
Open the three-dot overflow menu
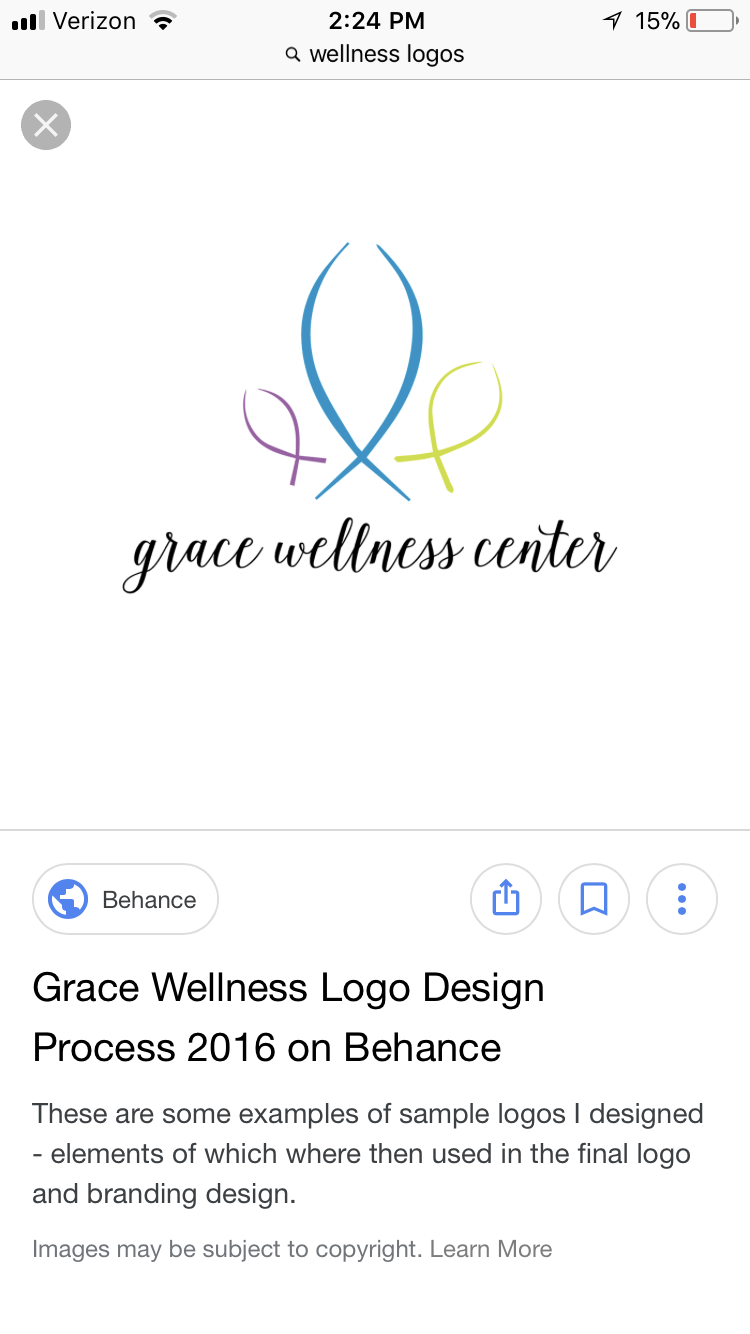pos(682,899)
